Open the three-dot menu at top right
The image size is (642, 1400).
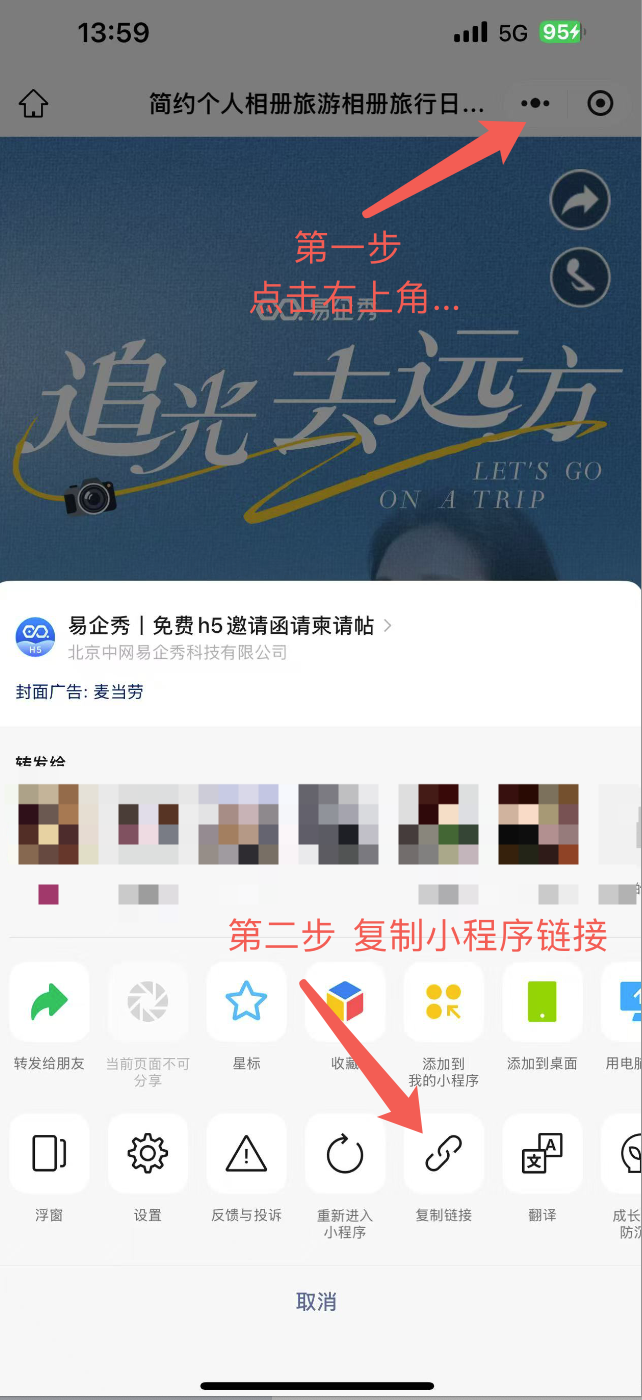click(536, 103)
